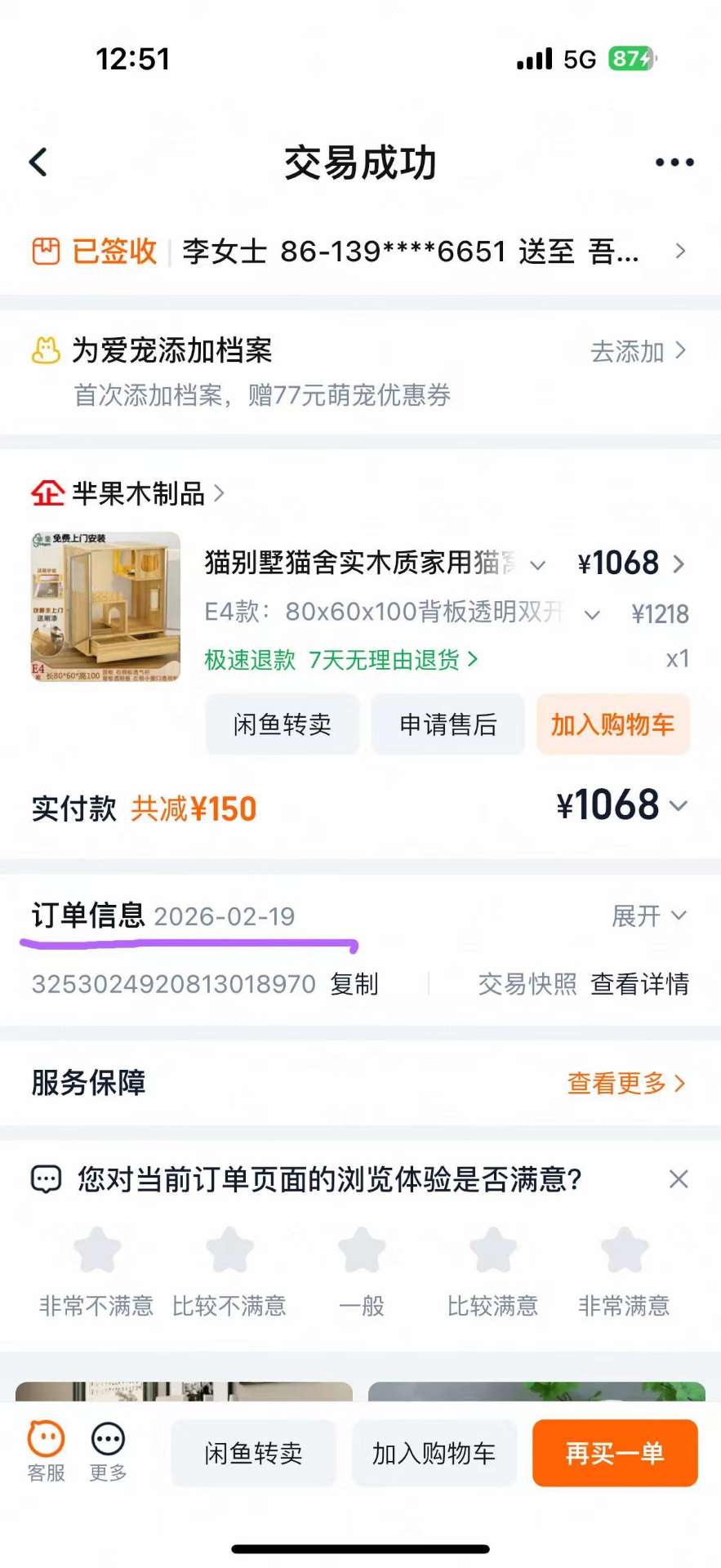Viewport: 721px width, 1568px height.
Task: Go back from the 交易成功 page
Action: pyautogui.click(x=38, y=162)
